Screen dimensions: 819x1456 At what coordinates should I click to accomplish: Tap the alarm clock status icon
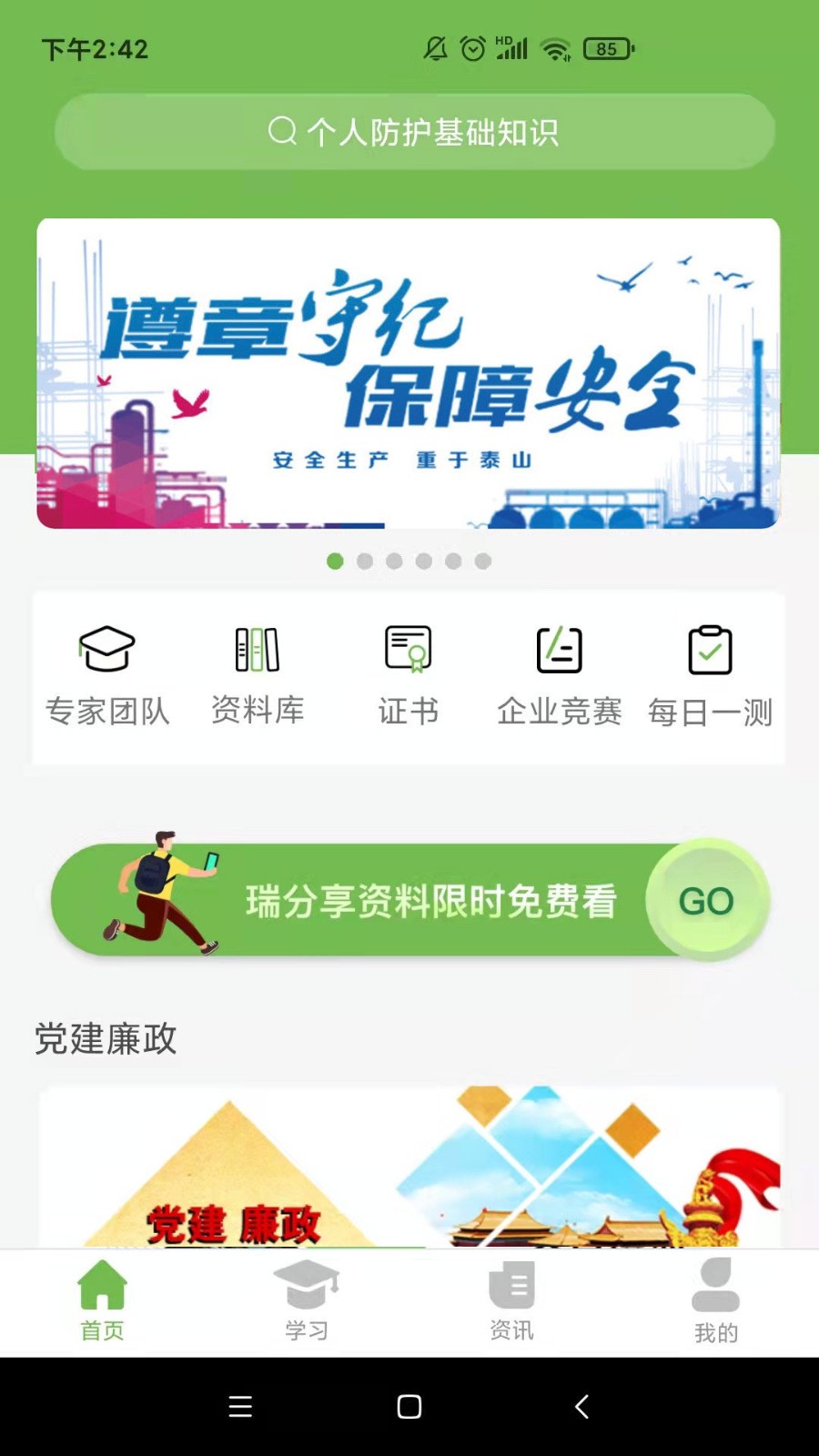(x=471, y=48)
